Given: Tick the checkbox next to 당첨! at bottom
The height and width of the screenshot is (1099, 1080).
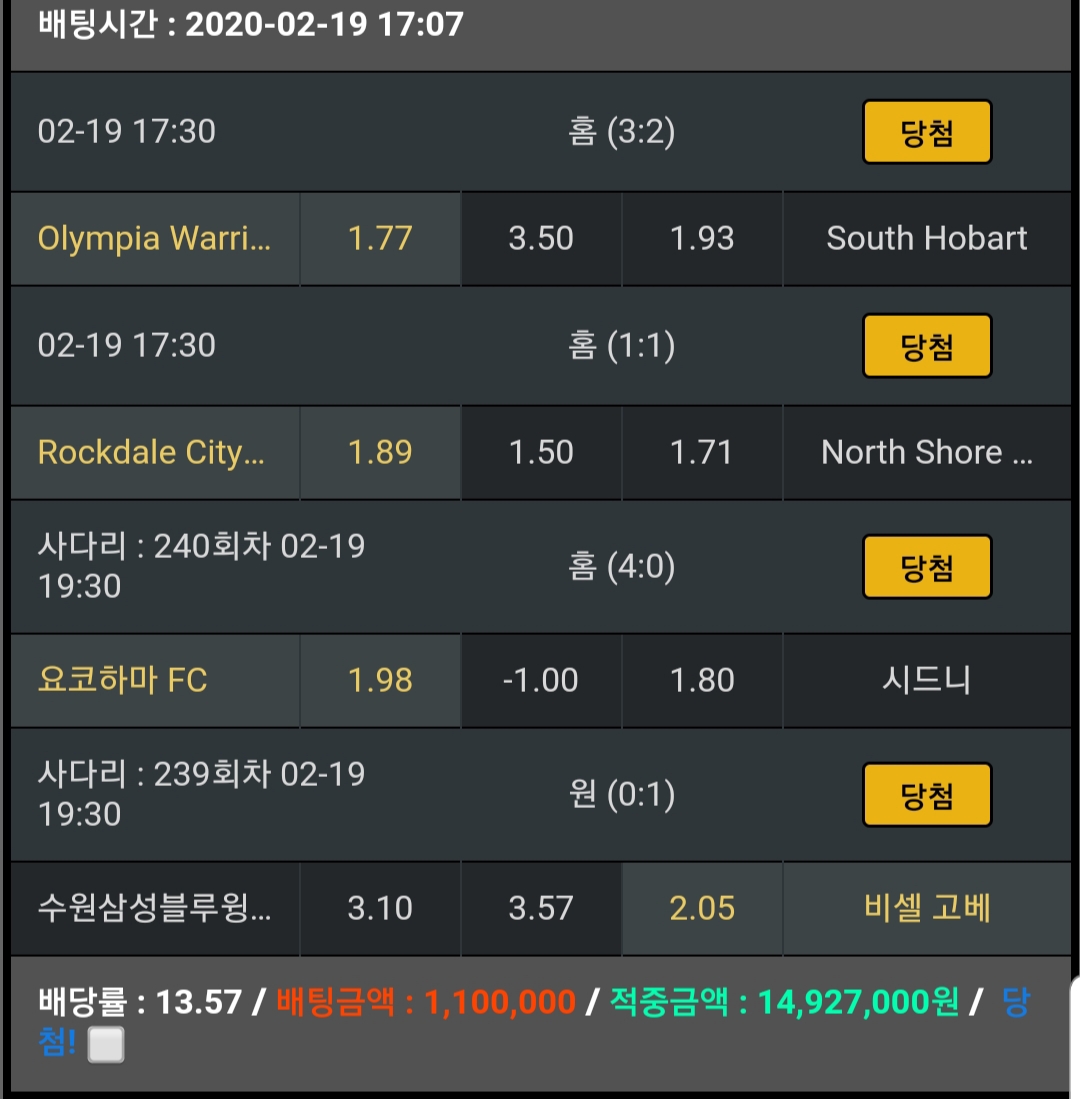Looking at the screenshot, I should (106, 1046).
